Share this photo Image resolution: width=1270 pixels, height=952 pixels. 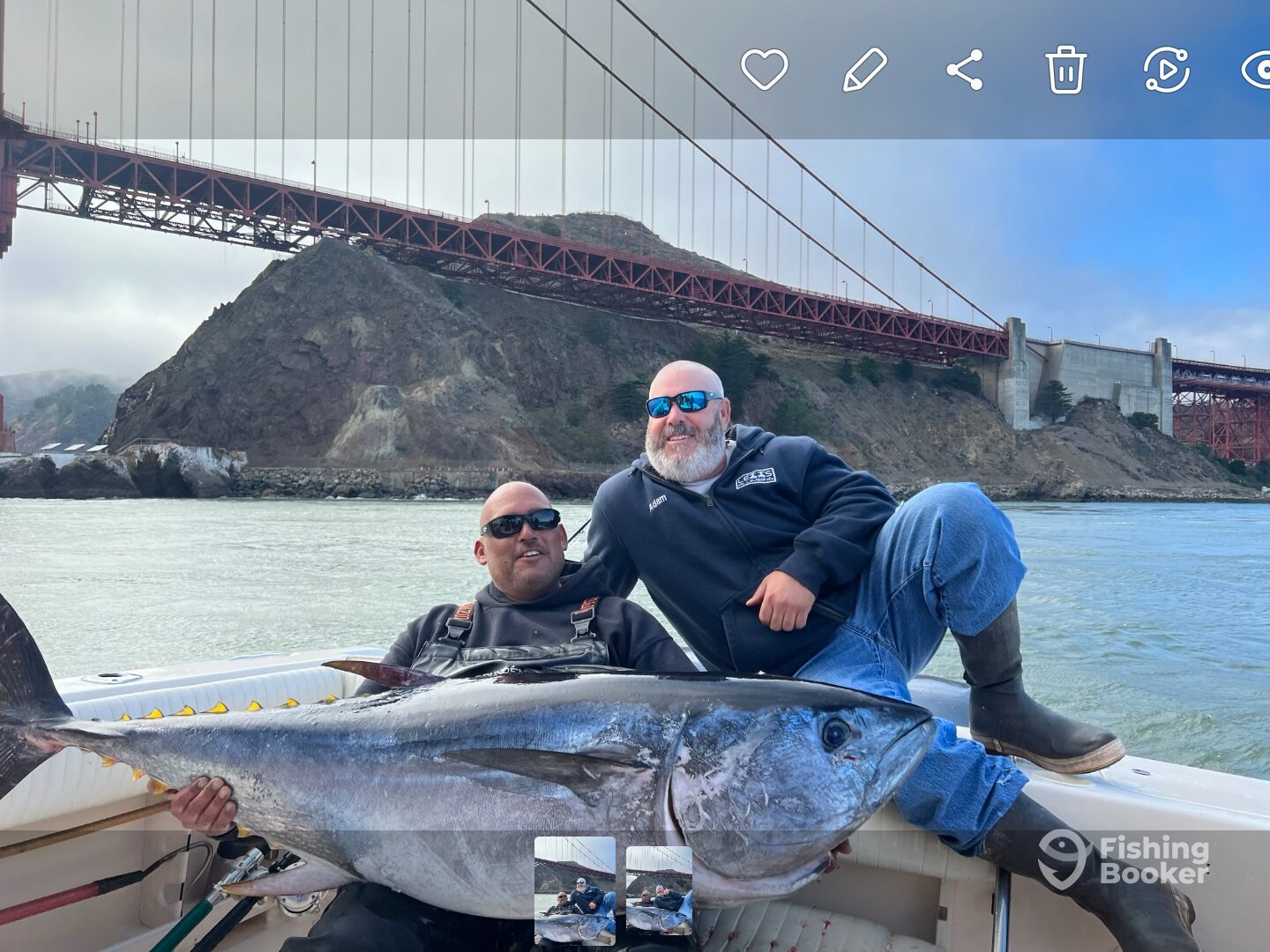click(x=965, y=70)
